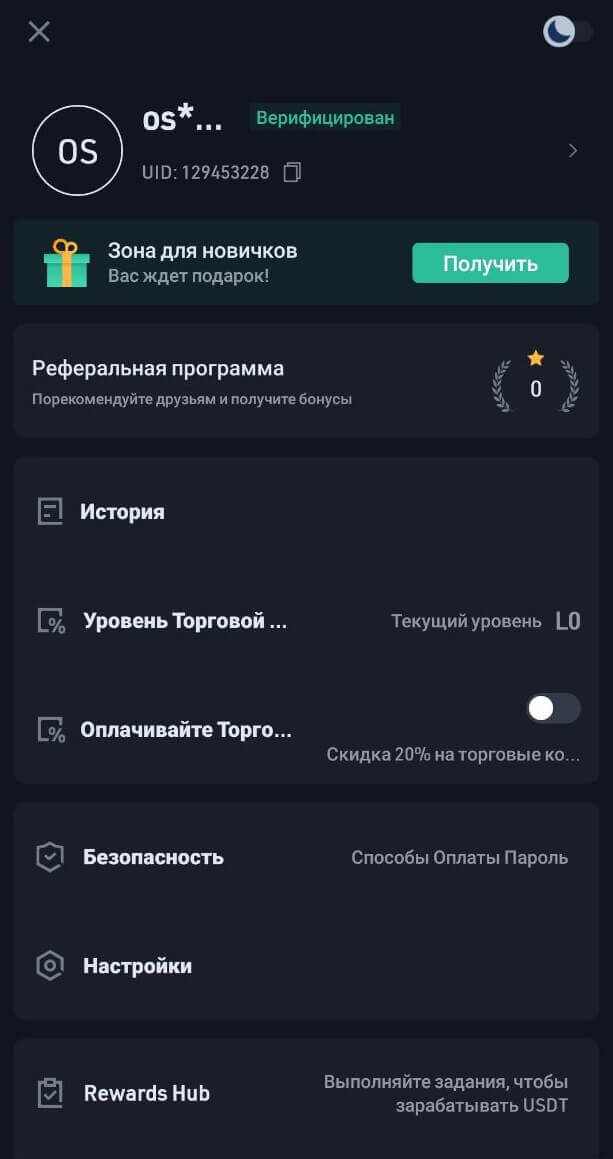613x1159 pixels.
Task: Close the profile menu
Action: pyautogui.click(x=39, y=32)
